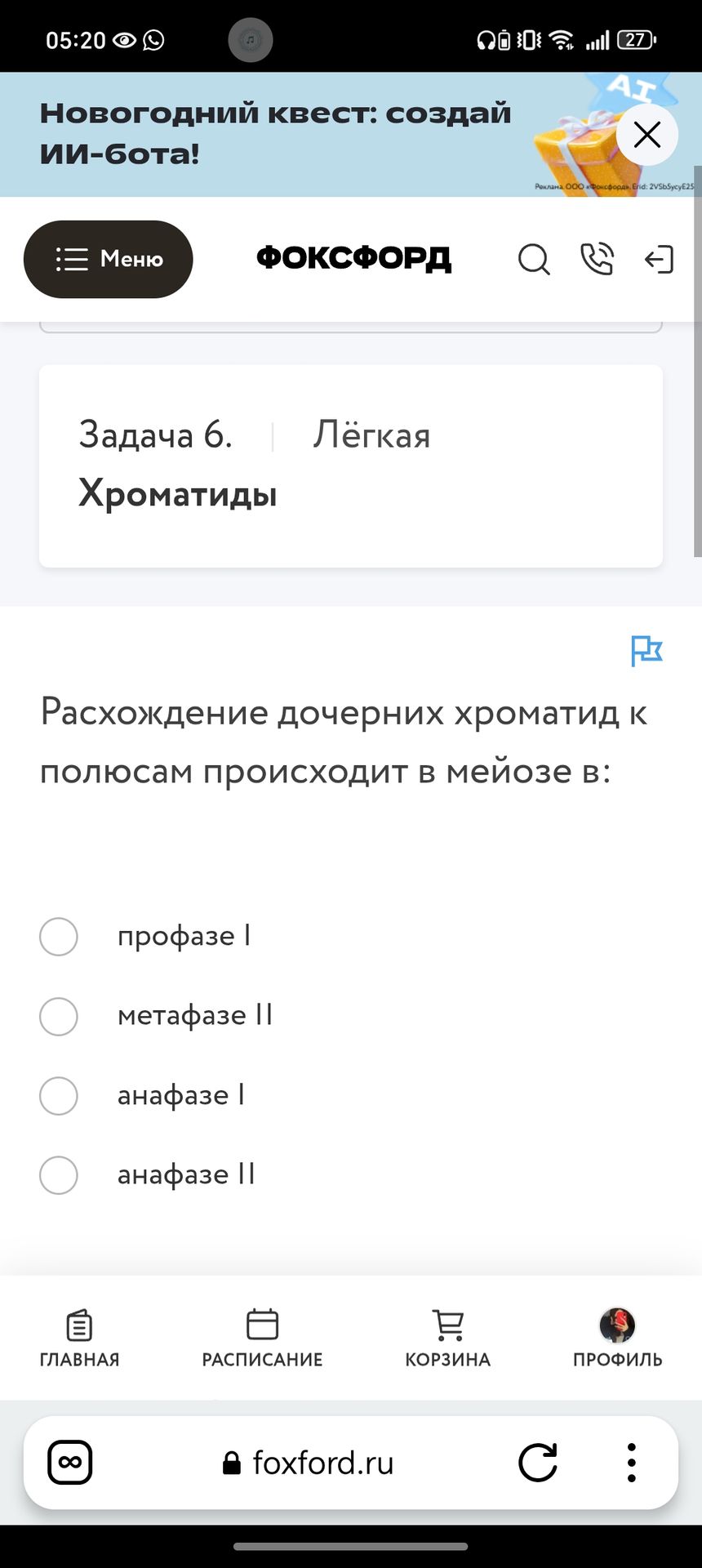Flag this question with the flag icon

point(646,651)
